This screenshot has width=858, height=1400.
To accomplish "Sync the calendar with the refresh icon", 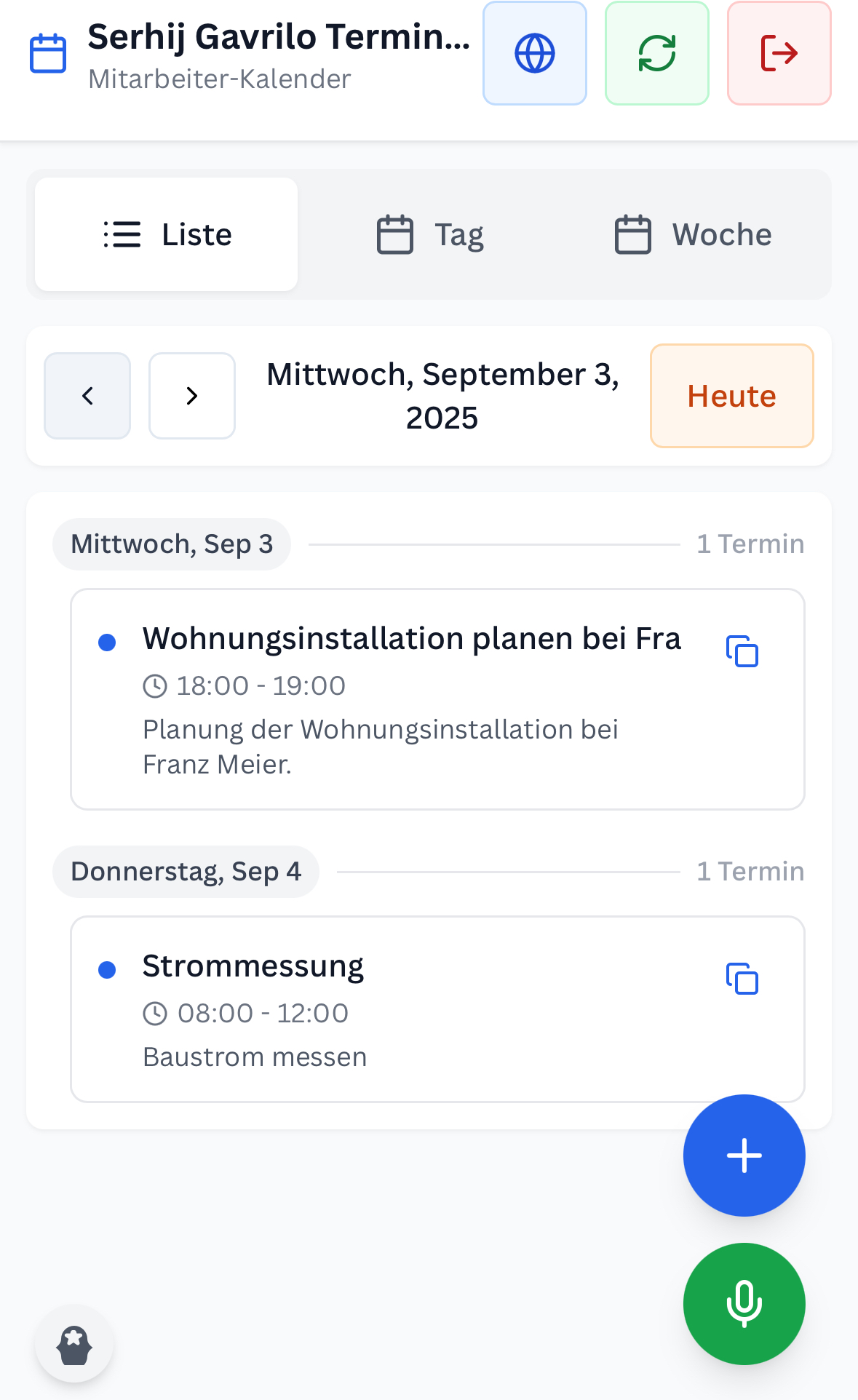I will (x=656, y=52).
